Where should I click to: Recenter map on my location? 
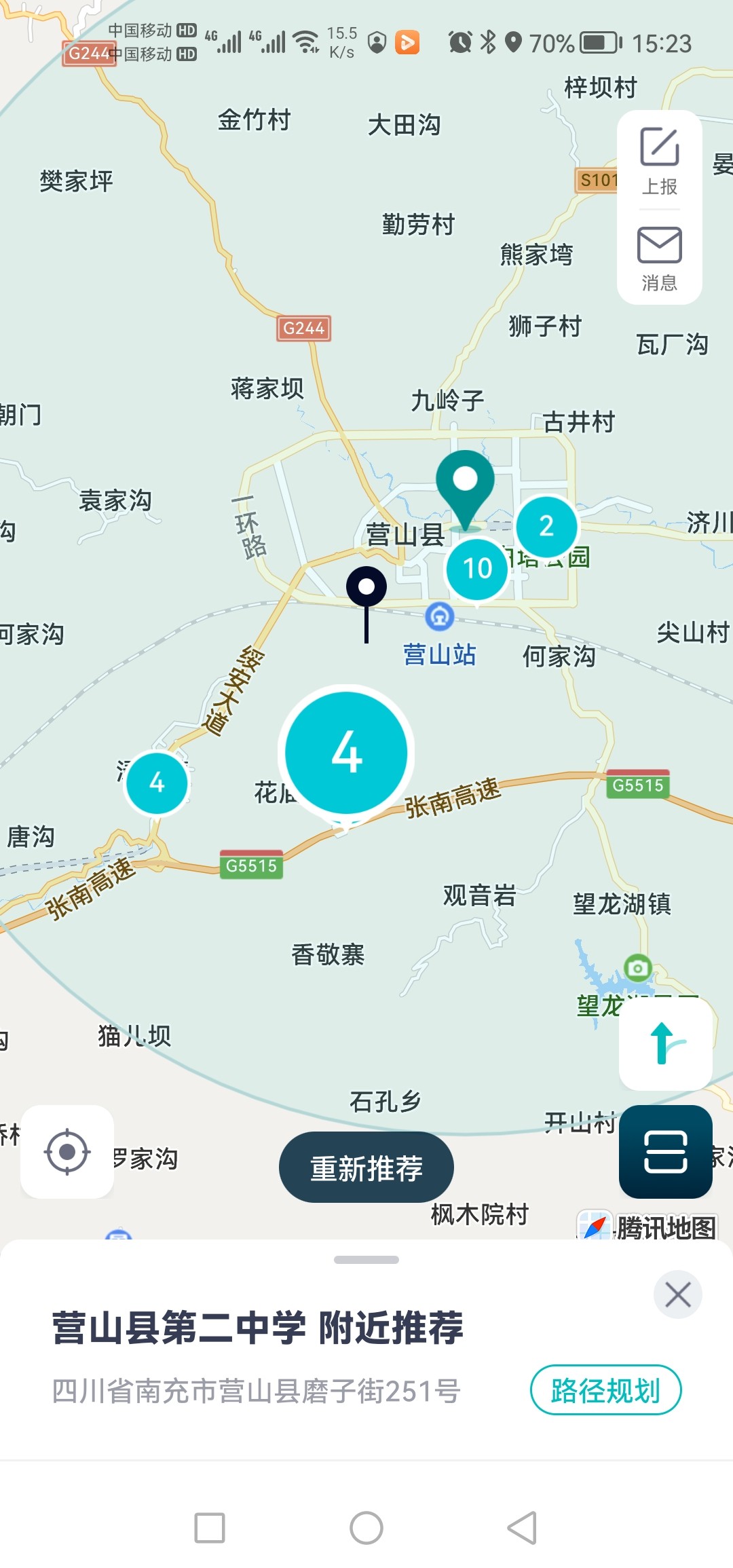pyautogui.click(x=67, y=1152)
